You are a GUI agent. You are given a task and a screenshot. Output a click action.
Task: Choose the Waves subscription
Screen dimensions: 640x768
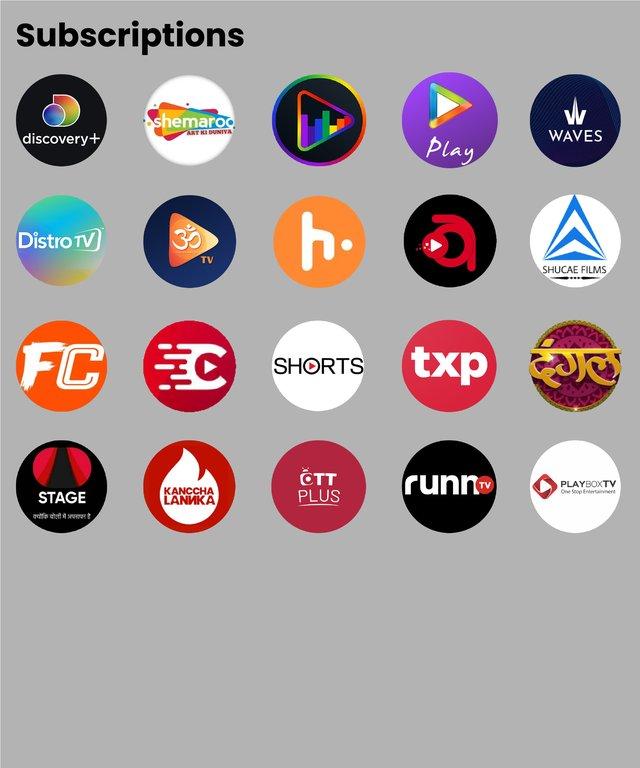575,121
